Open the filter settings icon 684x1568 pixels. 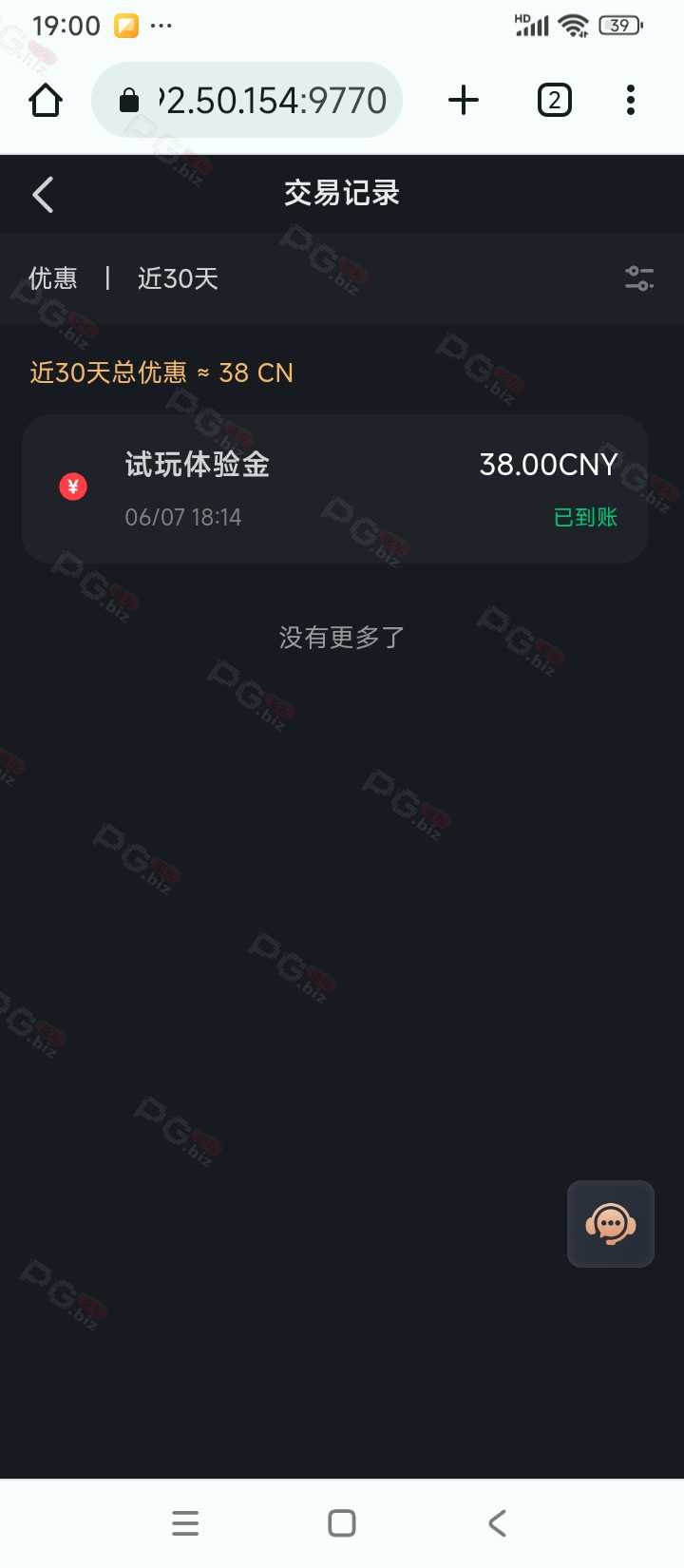[x=639, y=278]
